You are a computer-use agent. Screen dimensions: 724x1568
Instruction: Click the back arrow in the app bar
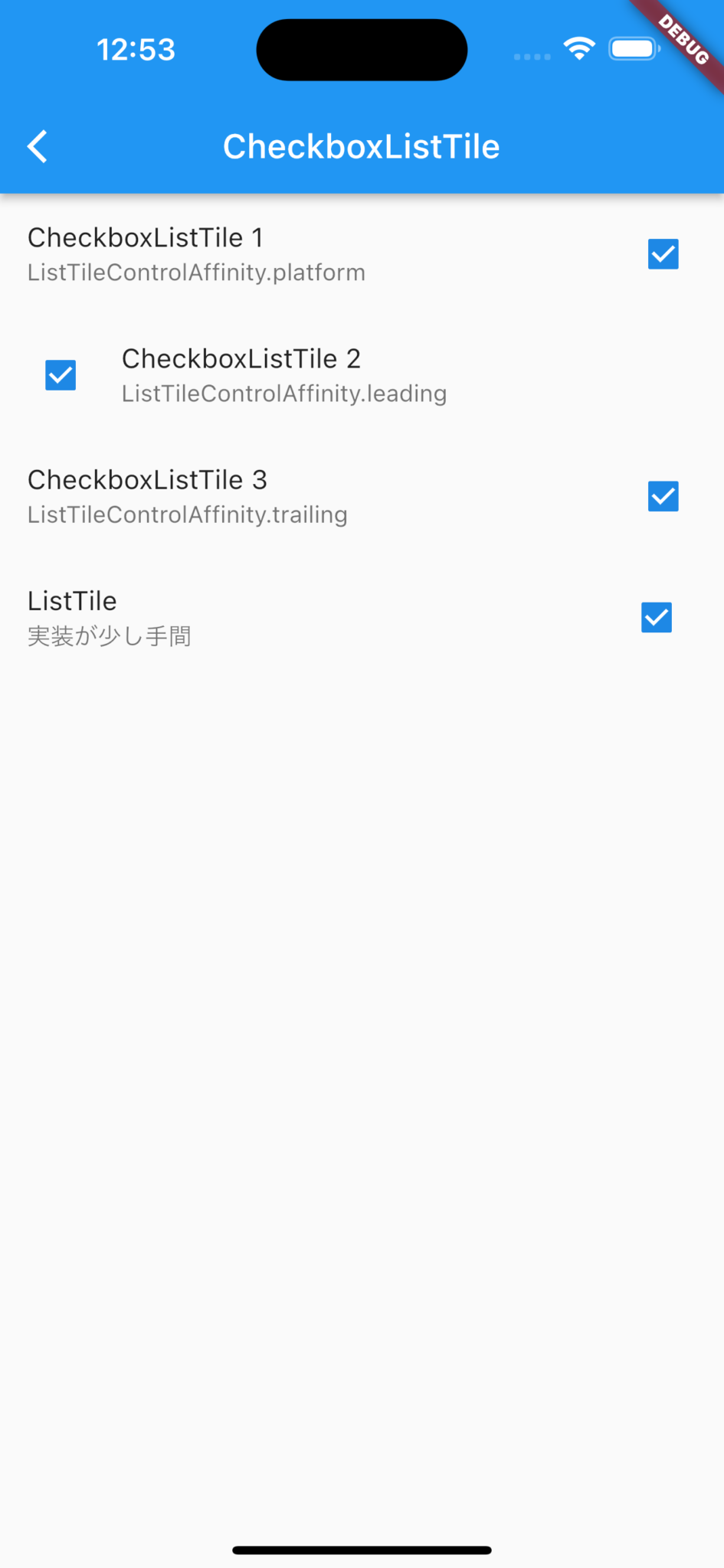click(36, 145)
